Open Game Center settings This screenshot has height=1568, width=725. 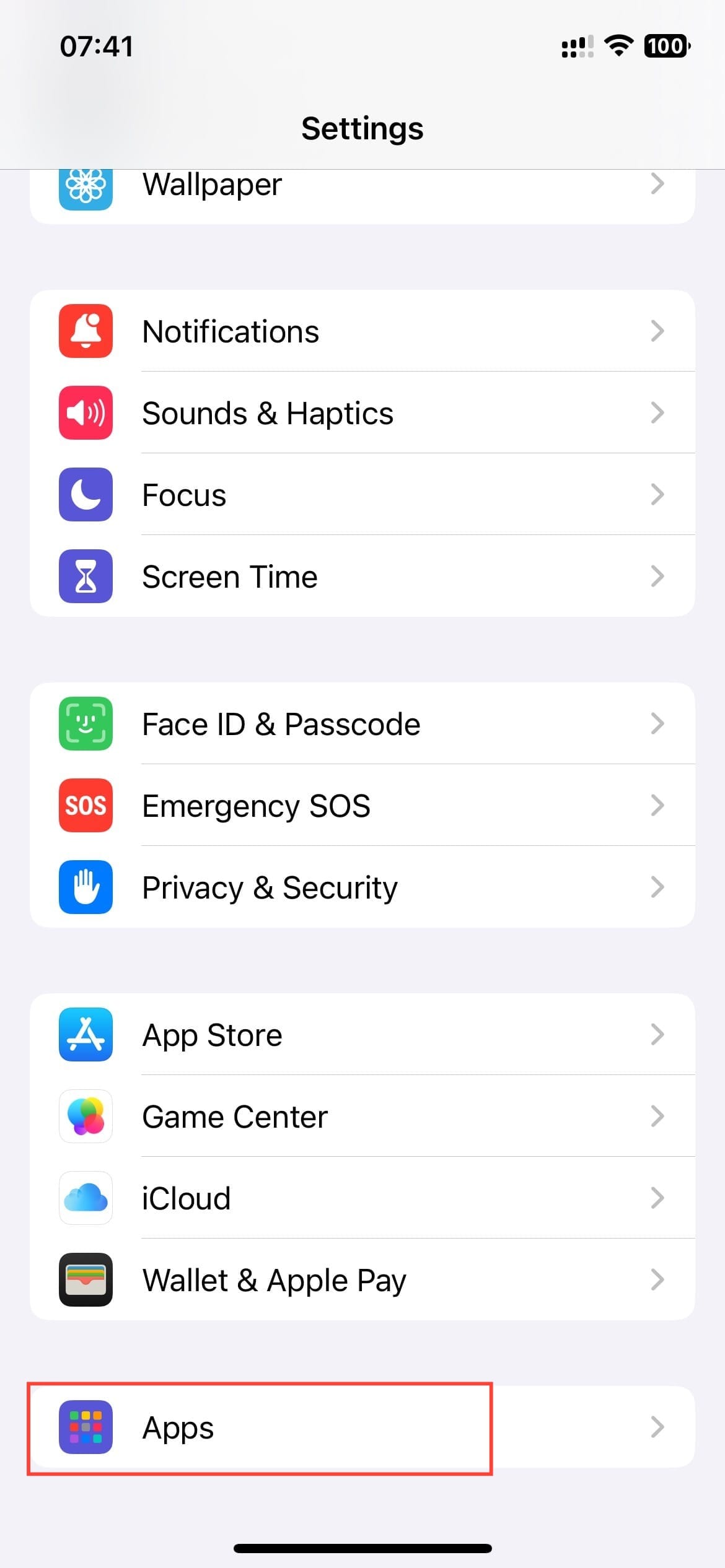tap(362, 1117)
